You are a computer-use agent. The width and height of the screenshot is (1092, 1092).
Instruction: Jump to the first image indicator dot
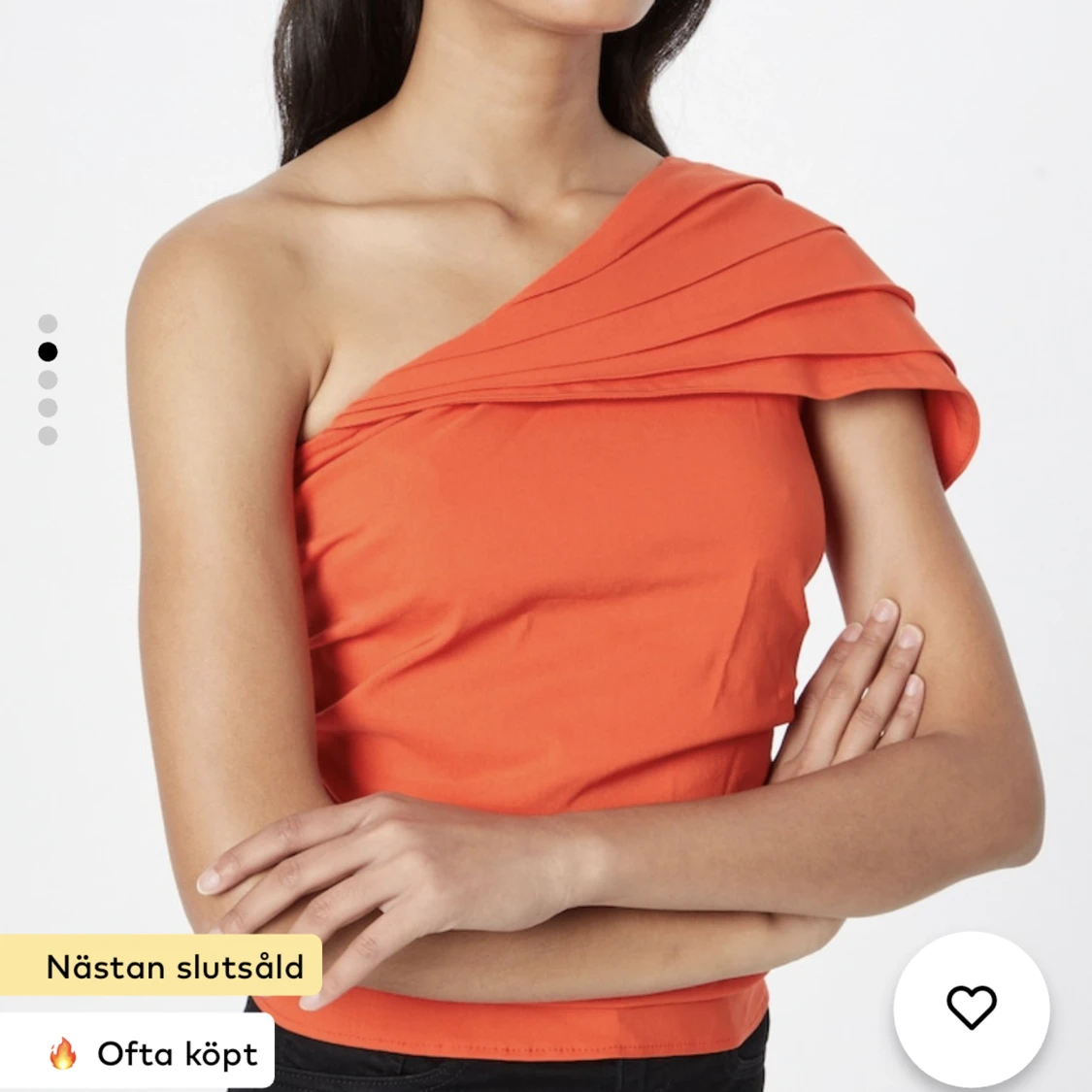click(48, 323)
